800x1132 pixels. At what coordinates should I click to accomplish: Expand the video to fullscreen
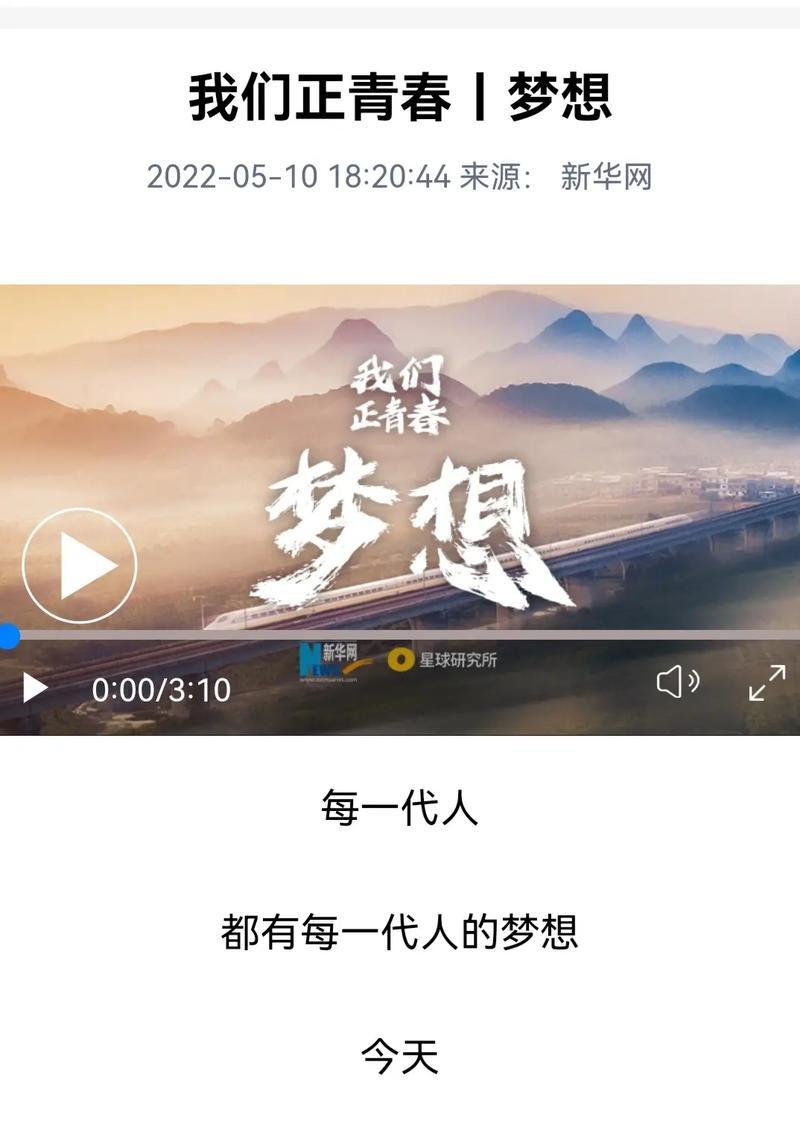[767, 683]
